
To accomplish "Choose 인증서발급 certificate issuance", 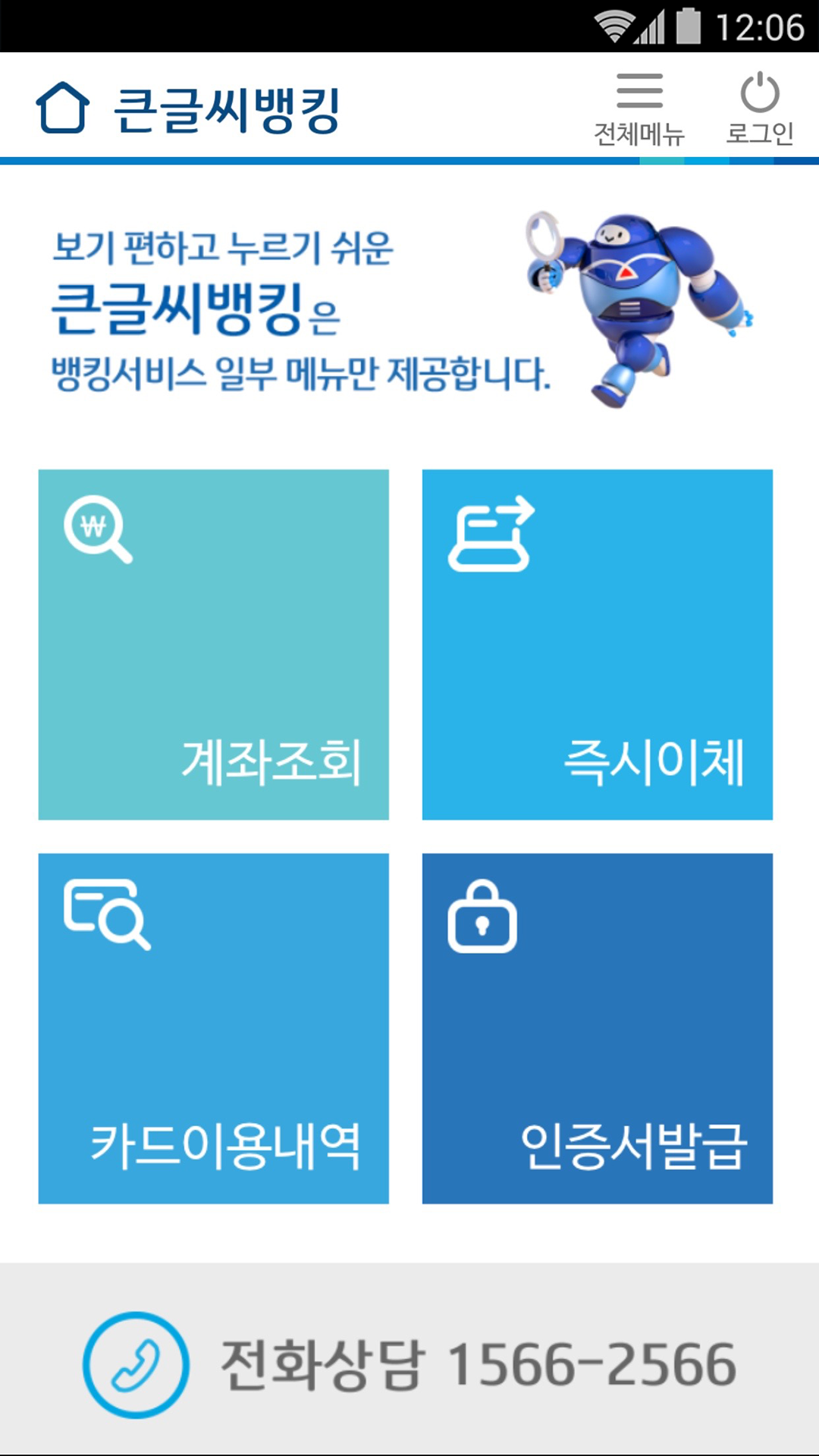I will click(x=598, y=1028).
